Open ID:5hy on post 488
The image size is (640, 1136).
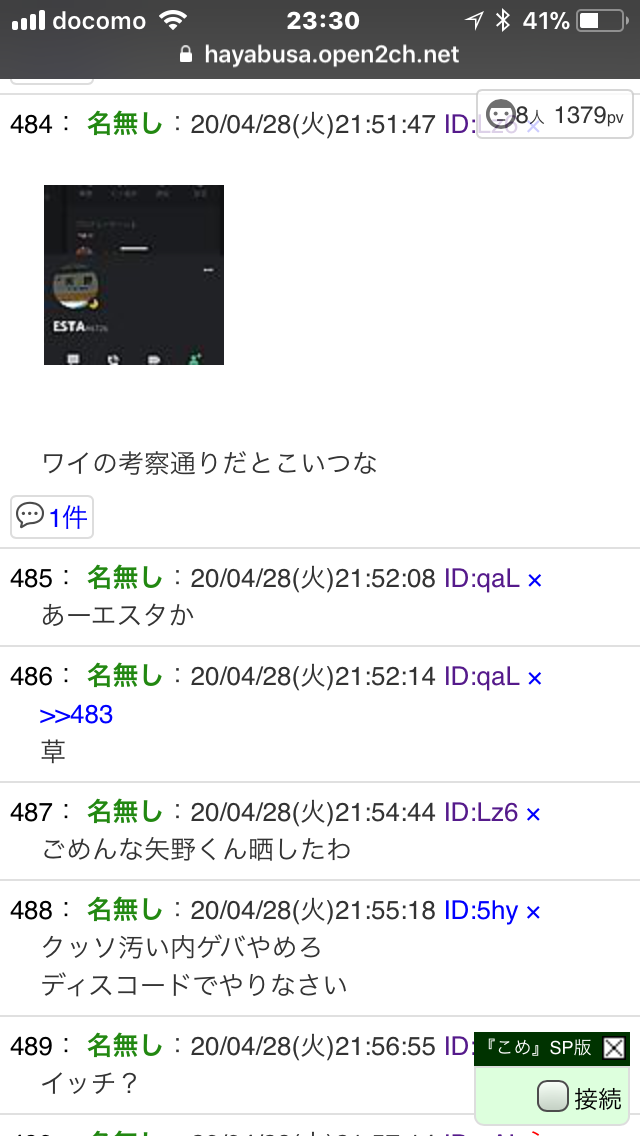[481, 911]
